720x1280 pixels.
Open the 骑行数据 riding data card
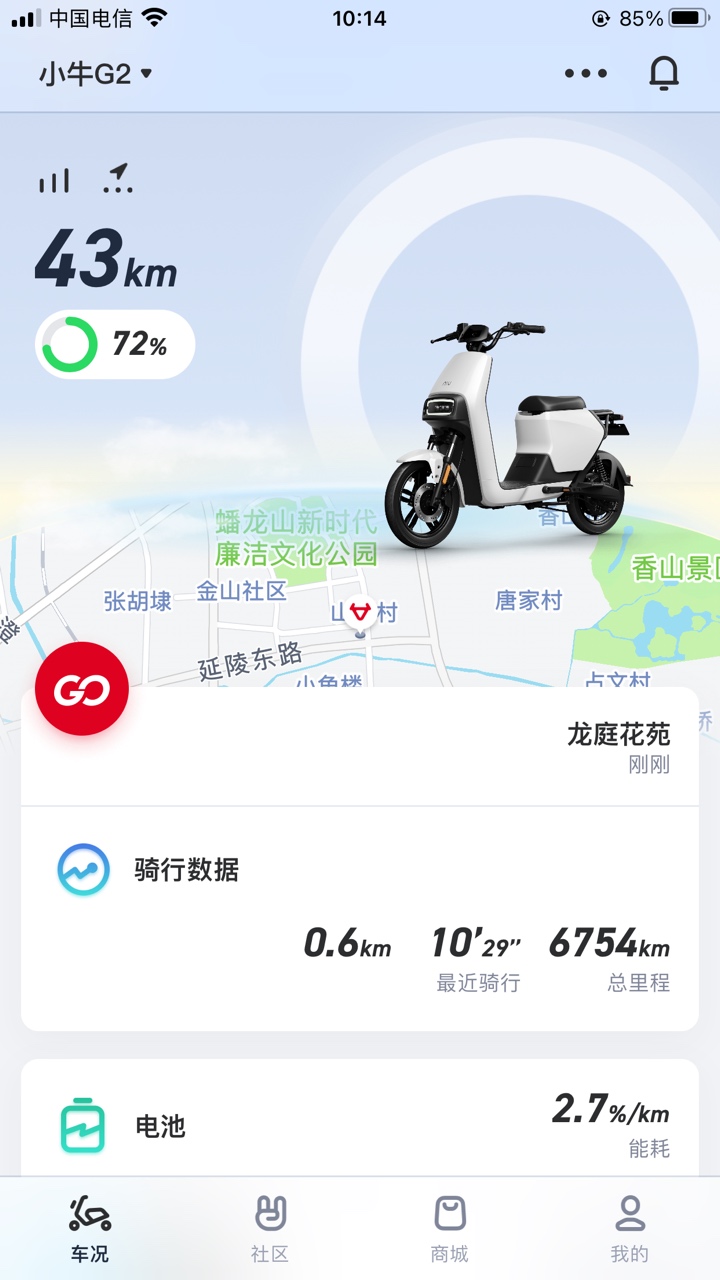pyautogui.click(x=360, y=920)
